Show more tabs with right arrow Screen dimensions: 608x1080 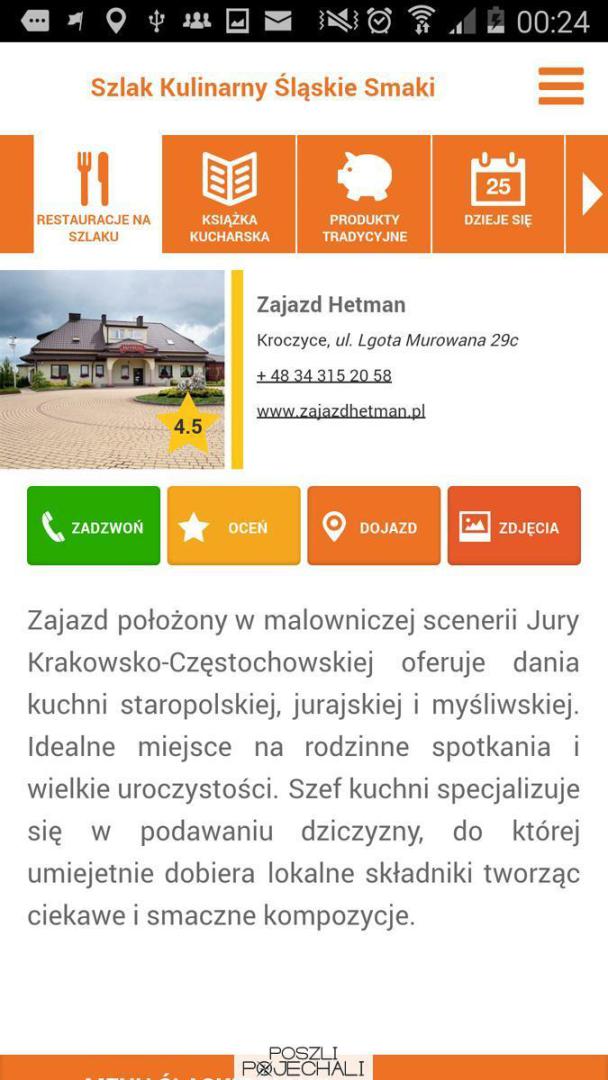tap(590, 195)
